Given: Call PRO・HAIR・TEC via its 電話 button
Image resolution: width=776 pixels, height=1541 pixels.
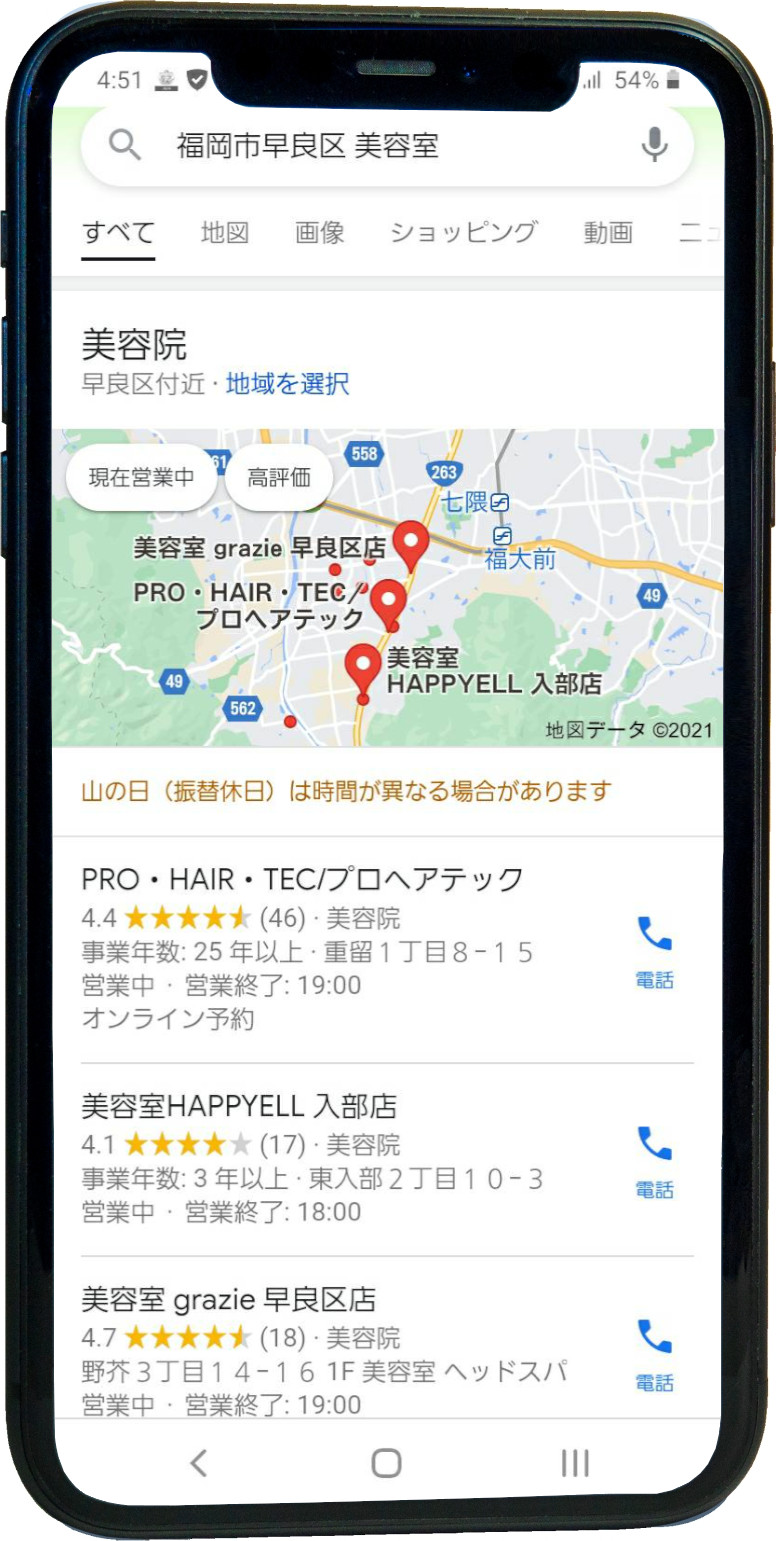Looking at the screenshot, I should click(654, 950).
